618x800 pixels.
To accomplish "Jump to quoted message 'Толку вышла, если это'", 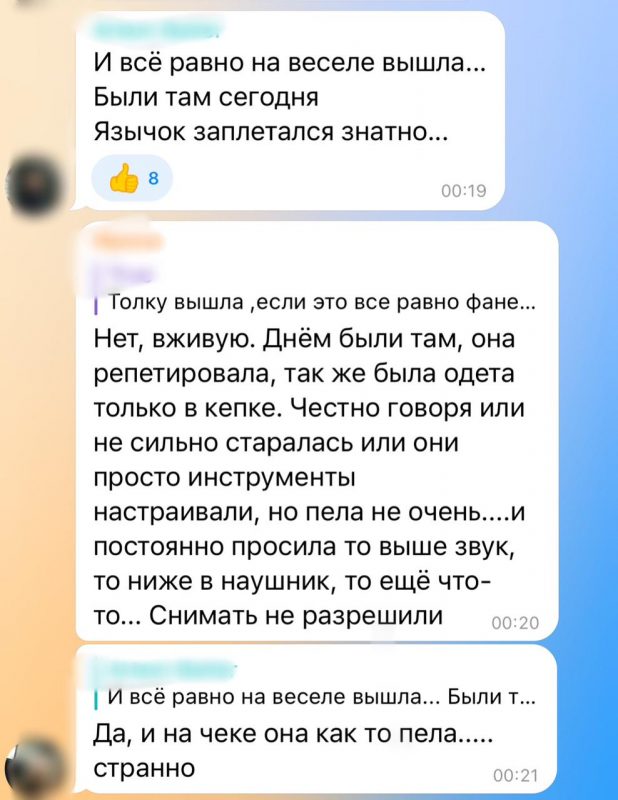I will pyautogui.click(x=318, y=304).
